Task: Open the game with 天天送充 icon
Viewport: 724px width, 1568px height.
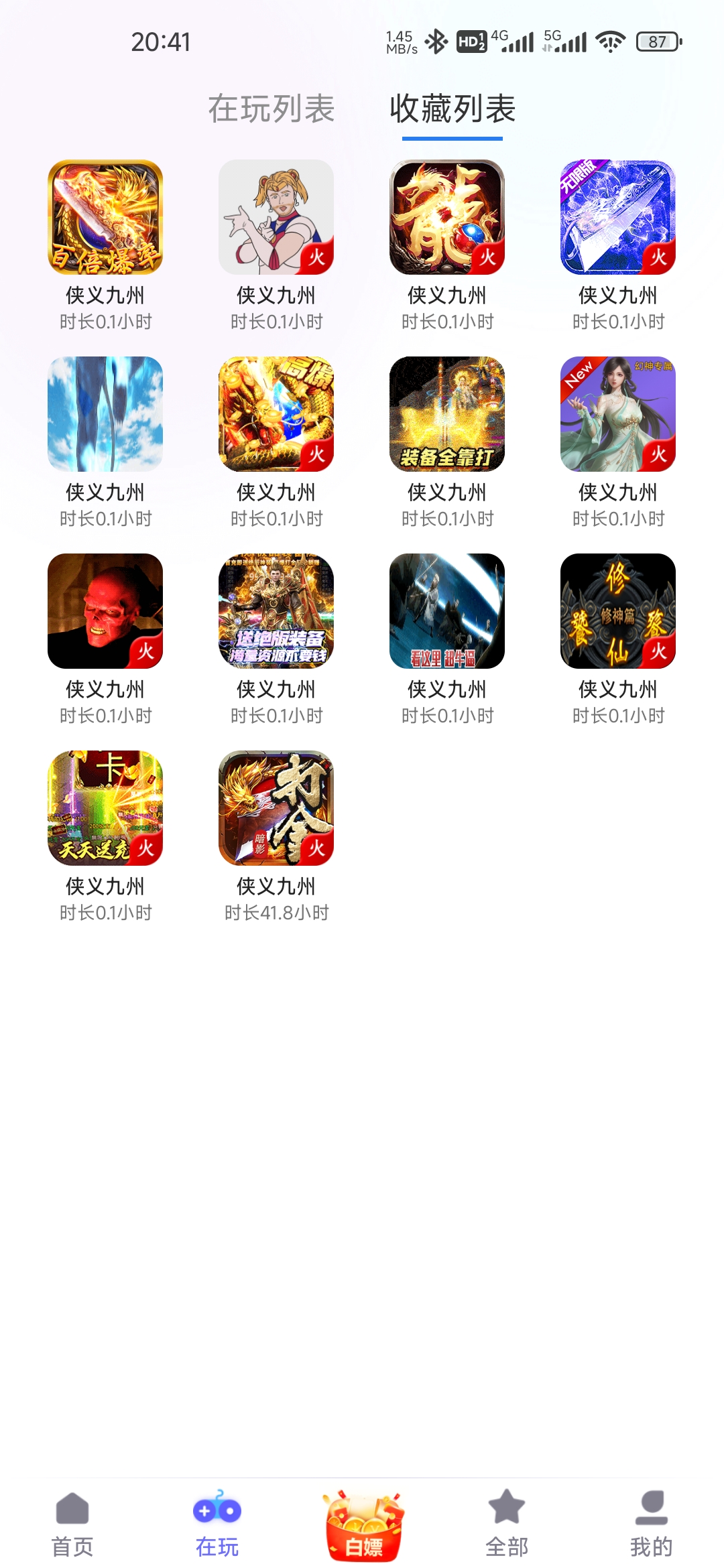Action: pyautogui.click(x=105, y=808)
